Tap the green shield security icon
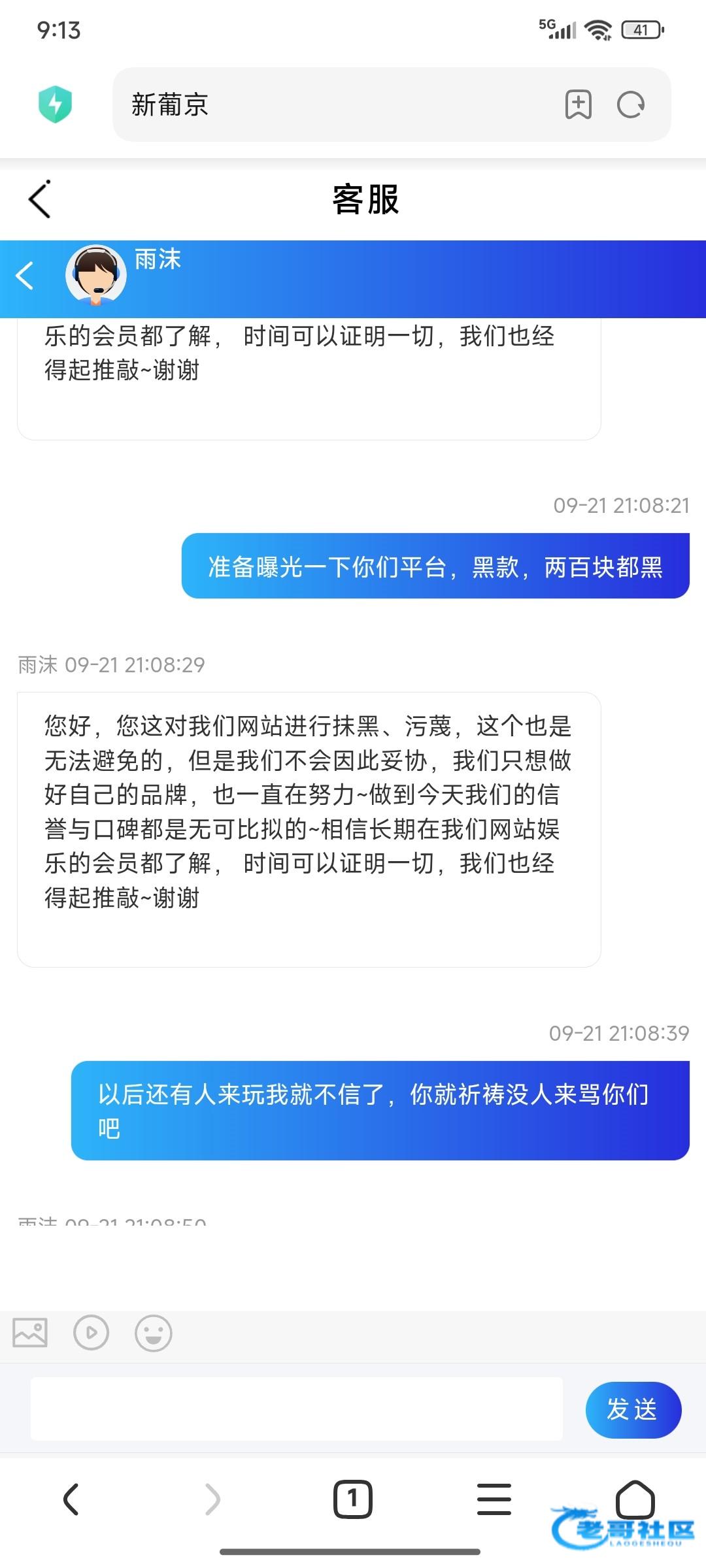Screen dimensions: 706x1568 click(x=56, y=105)
